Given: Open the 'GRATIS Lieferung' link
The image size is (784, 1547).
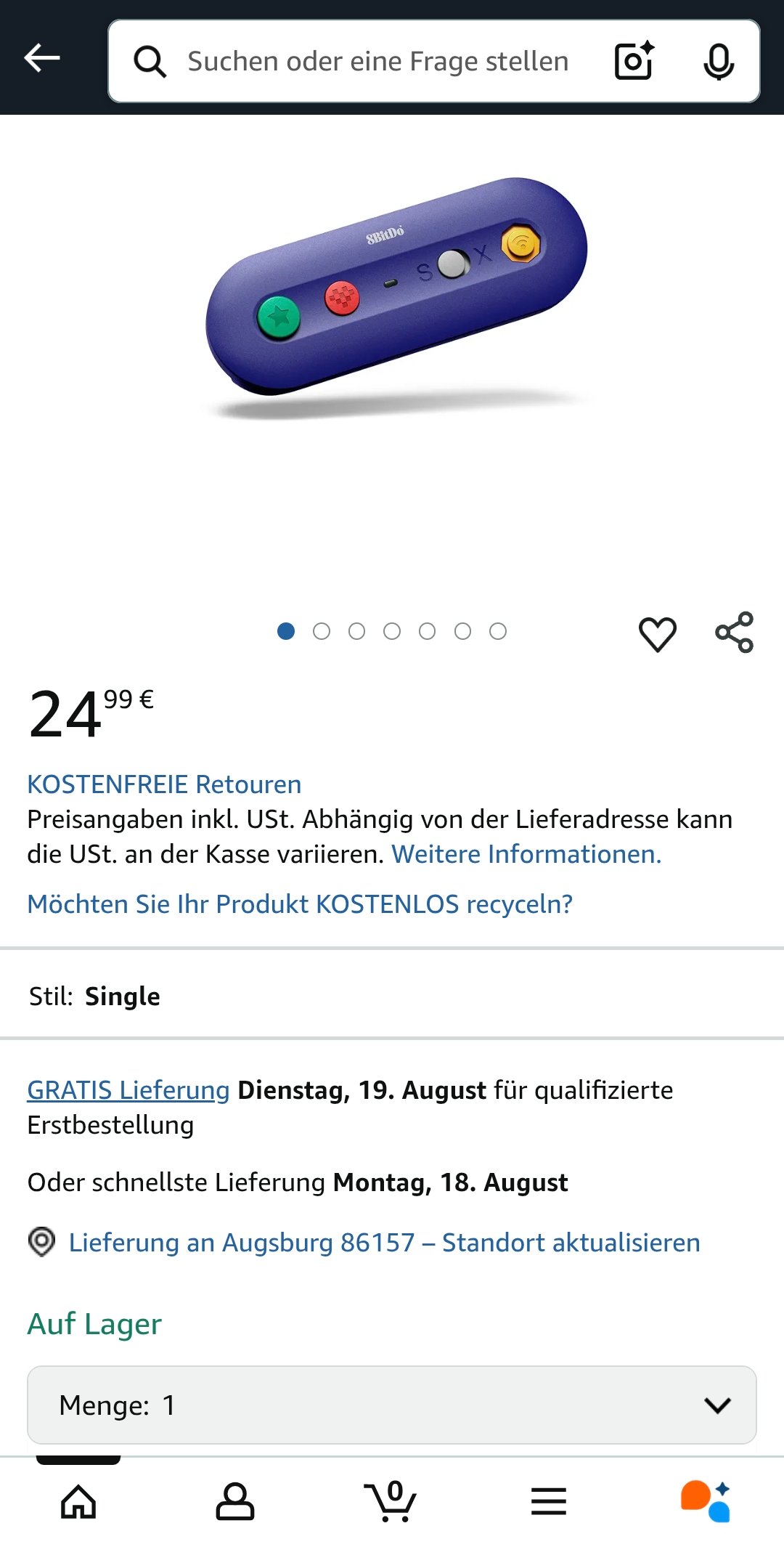Looking at the screenshot, I should (128, 1090).
